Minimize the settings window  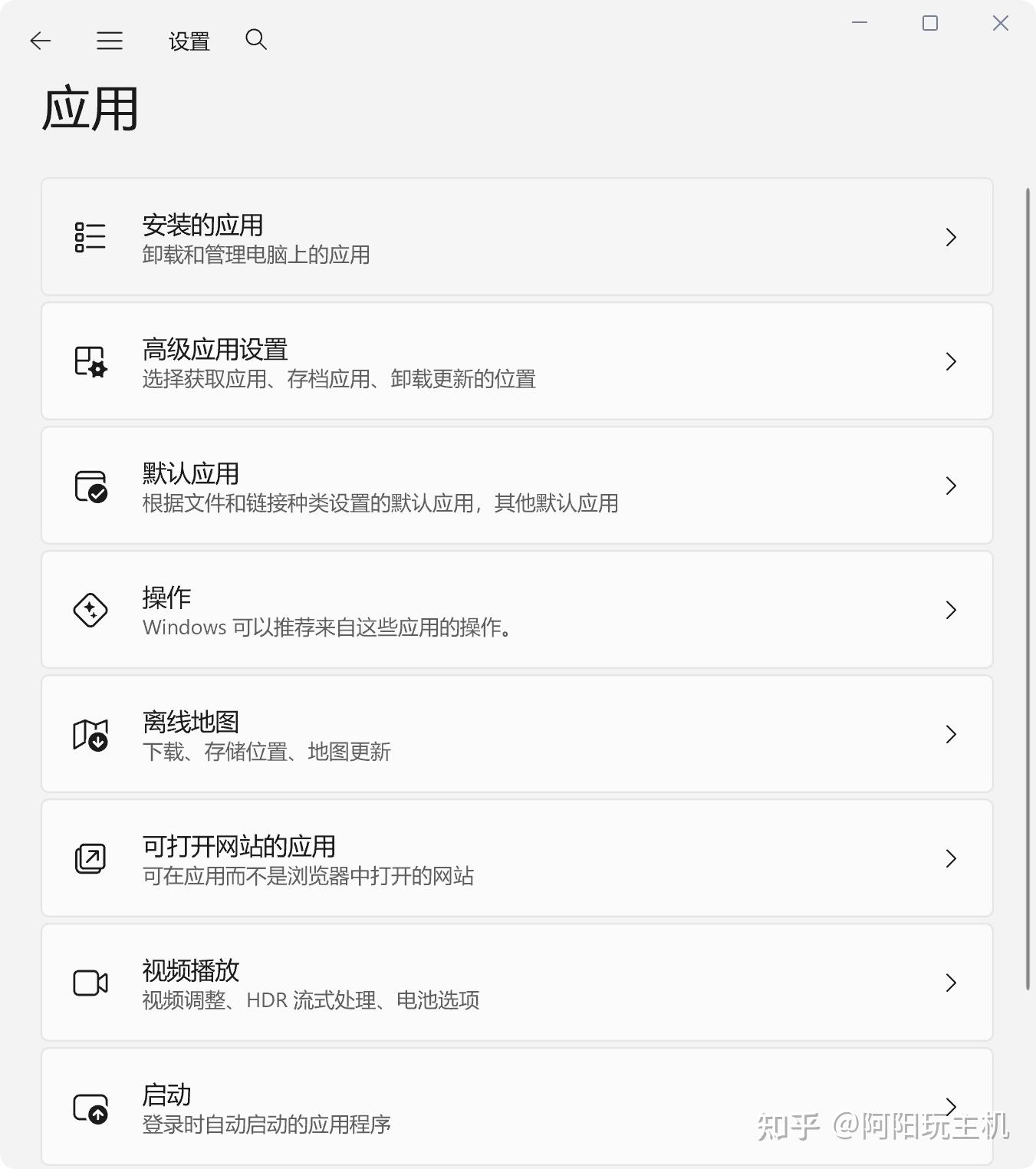click(x=860, y=23)
